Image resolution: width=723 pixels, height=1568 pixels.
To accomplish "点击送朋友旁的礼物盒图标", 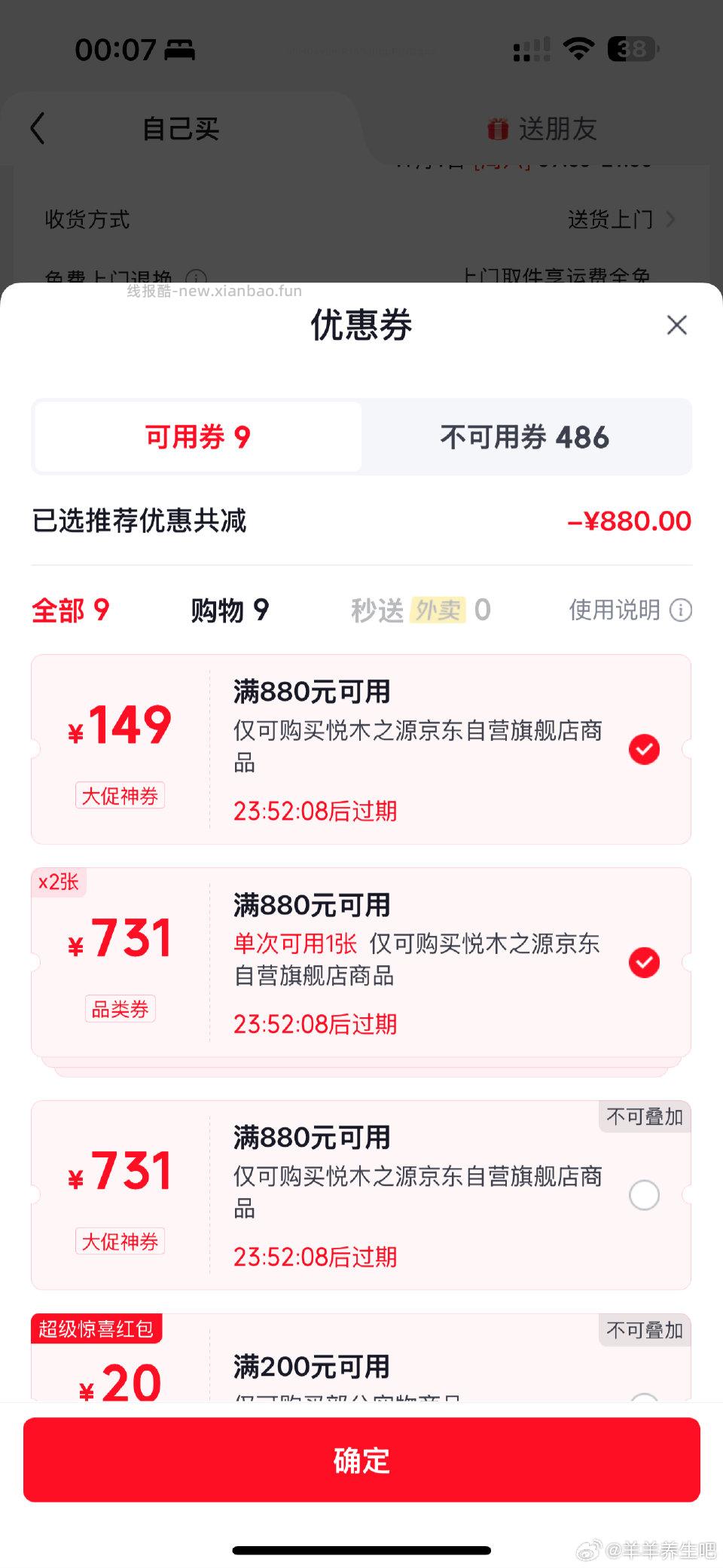I will [496, 127].
